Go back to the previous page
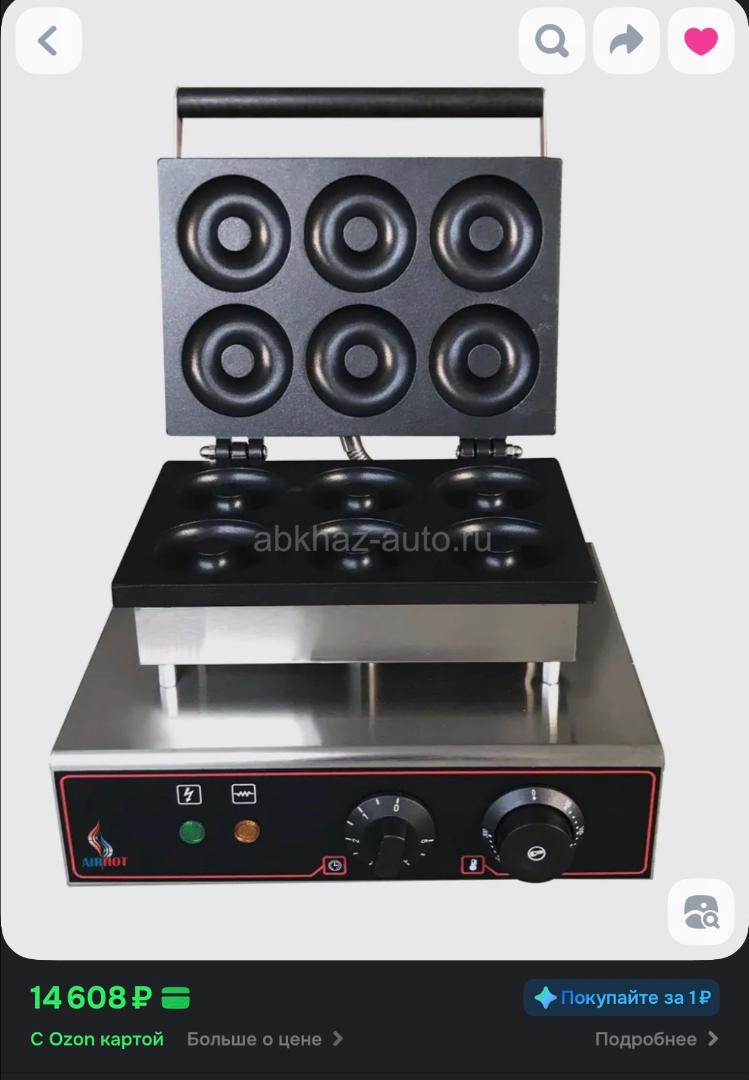 pos(48,41)
